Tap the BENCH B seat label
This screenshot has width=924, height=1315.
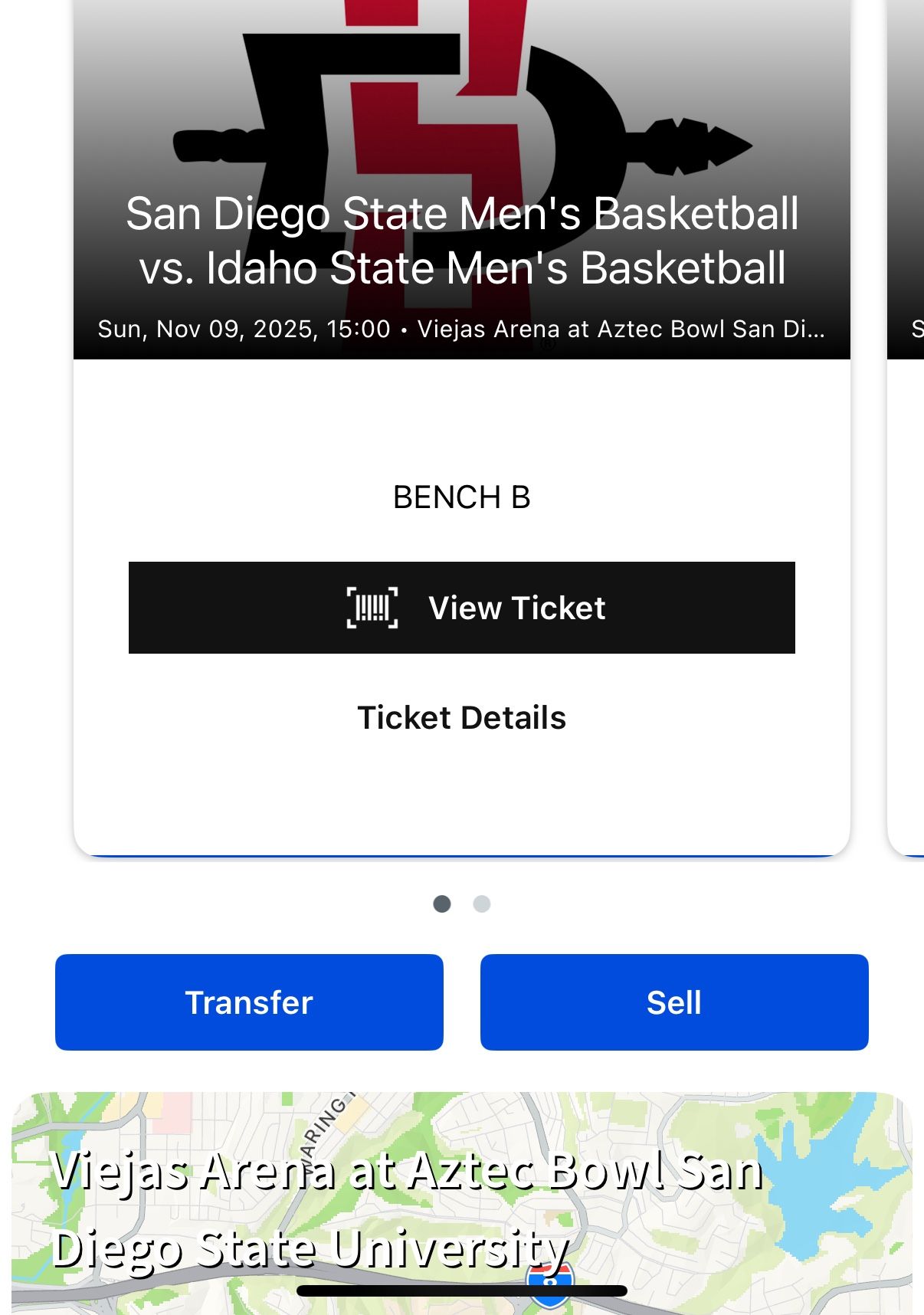[461, 498]
